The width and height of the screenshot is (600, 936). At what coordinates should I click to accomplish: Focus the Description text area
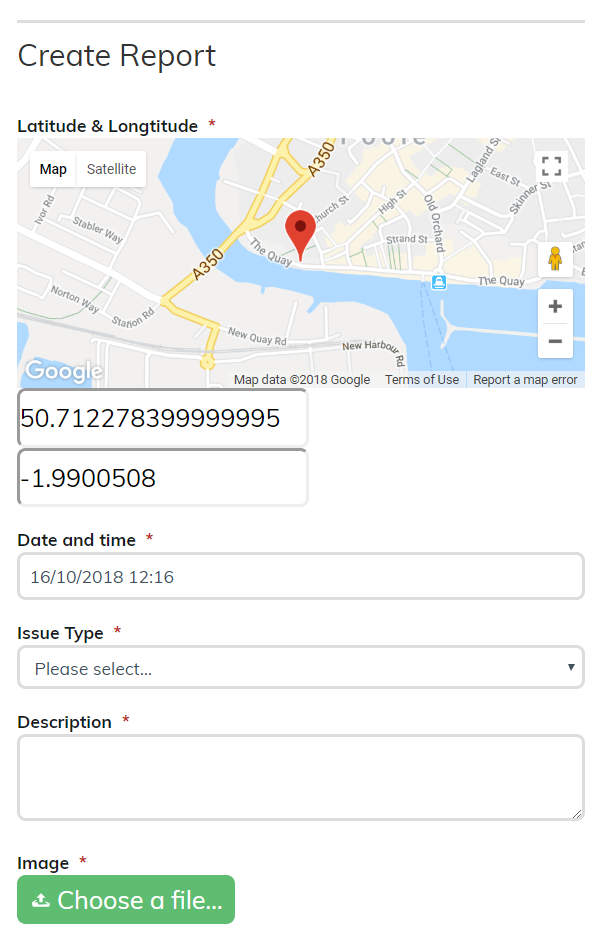(300, 778)
